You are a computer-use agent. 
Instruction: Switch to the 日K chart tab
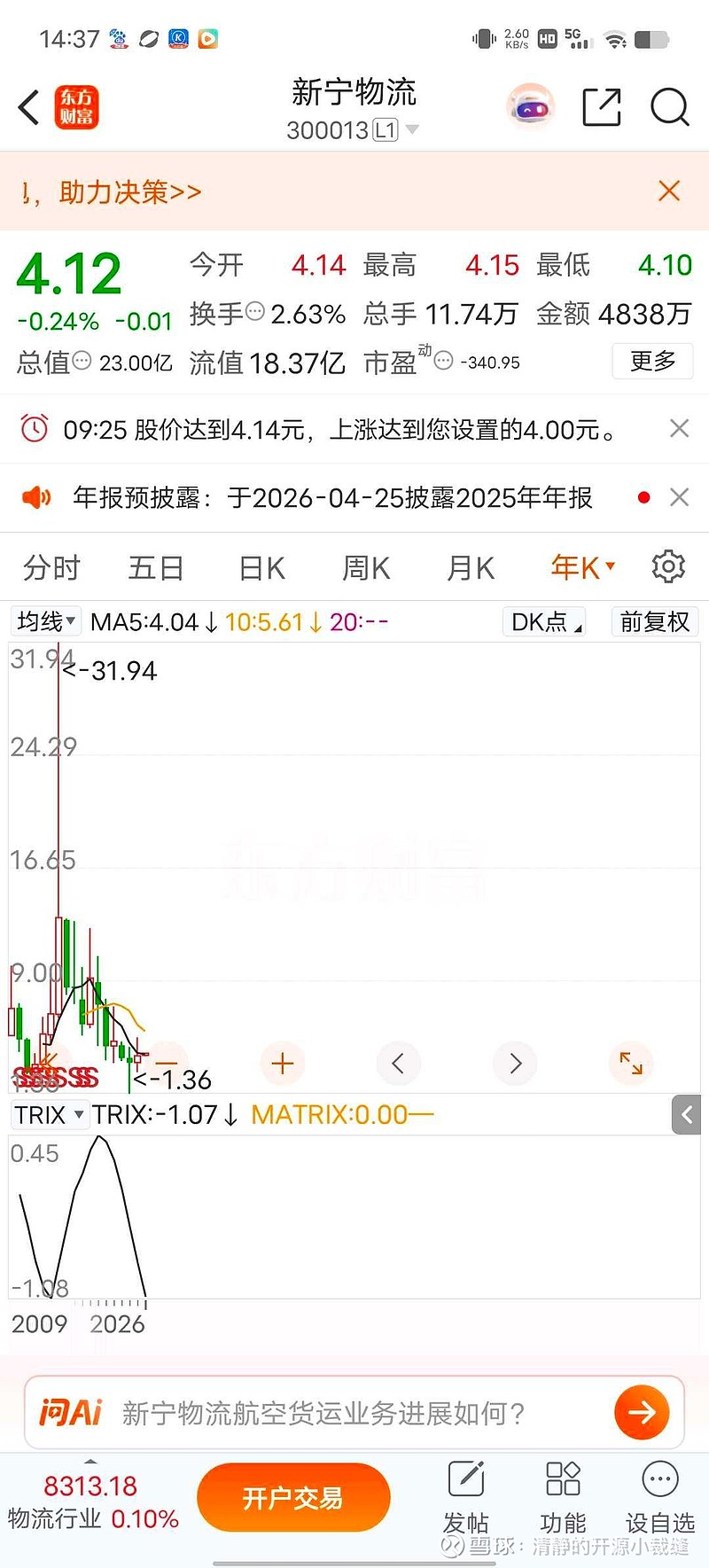point(260,568)
